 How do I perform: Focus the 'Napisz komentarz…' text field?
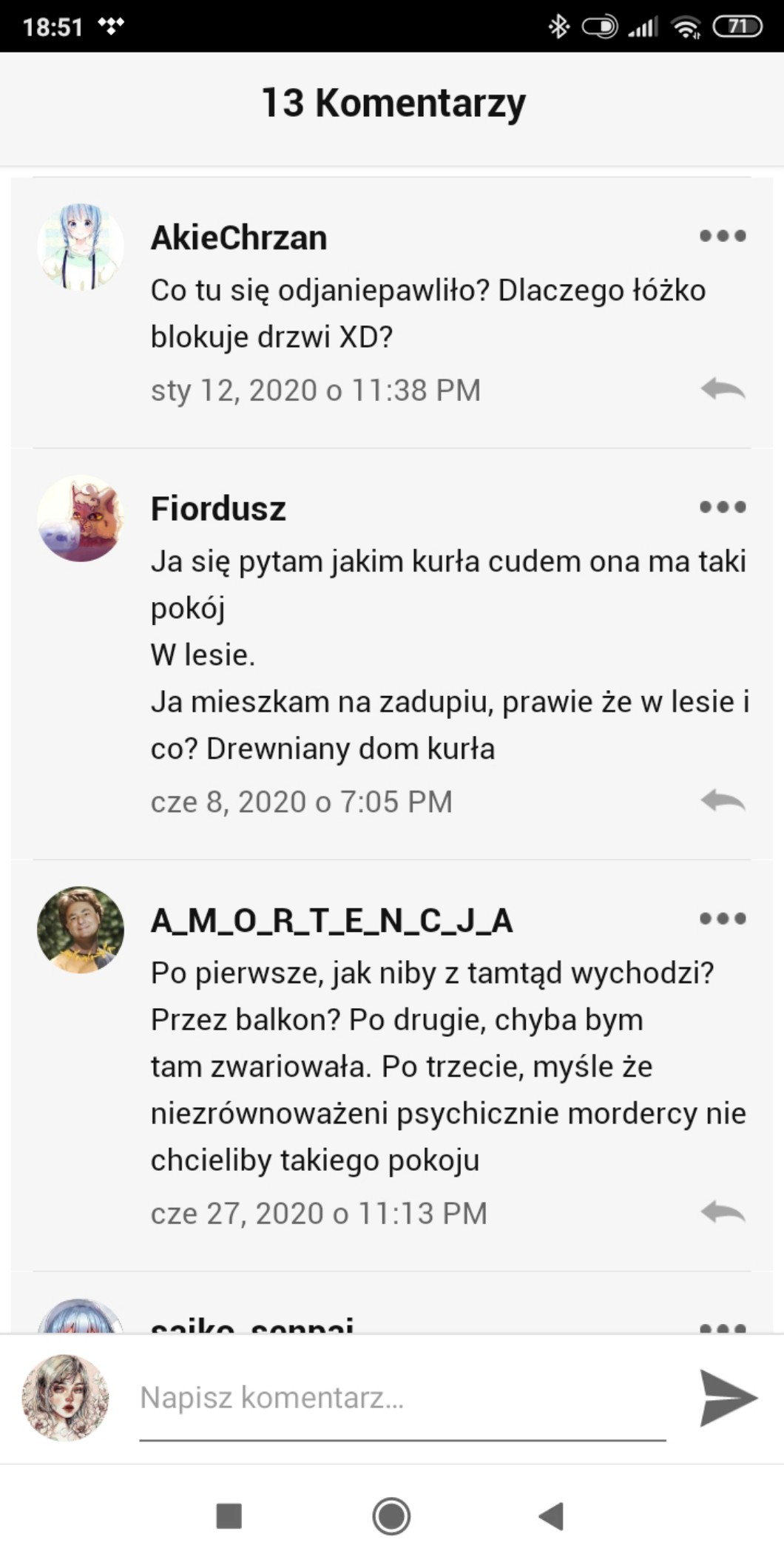point(402,1398)
